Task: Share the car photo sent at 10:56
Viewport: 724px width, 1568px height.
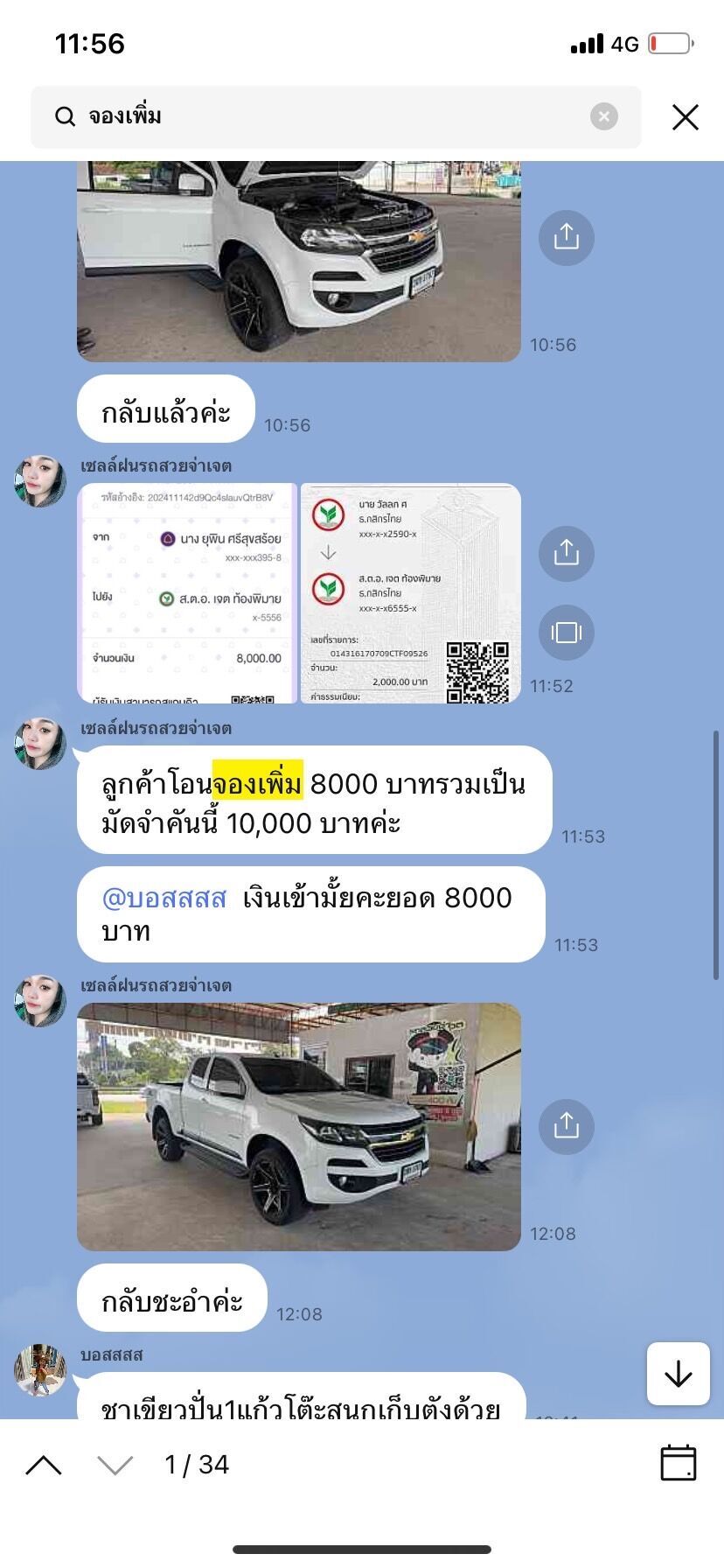Action: coord(567,237)
